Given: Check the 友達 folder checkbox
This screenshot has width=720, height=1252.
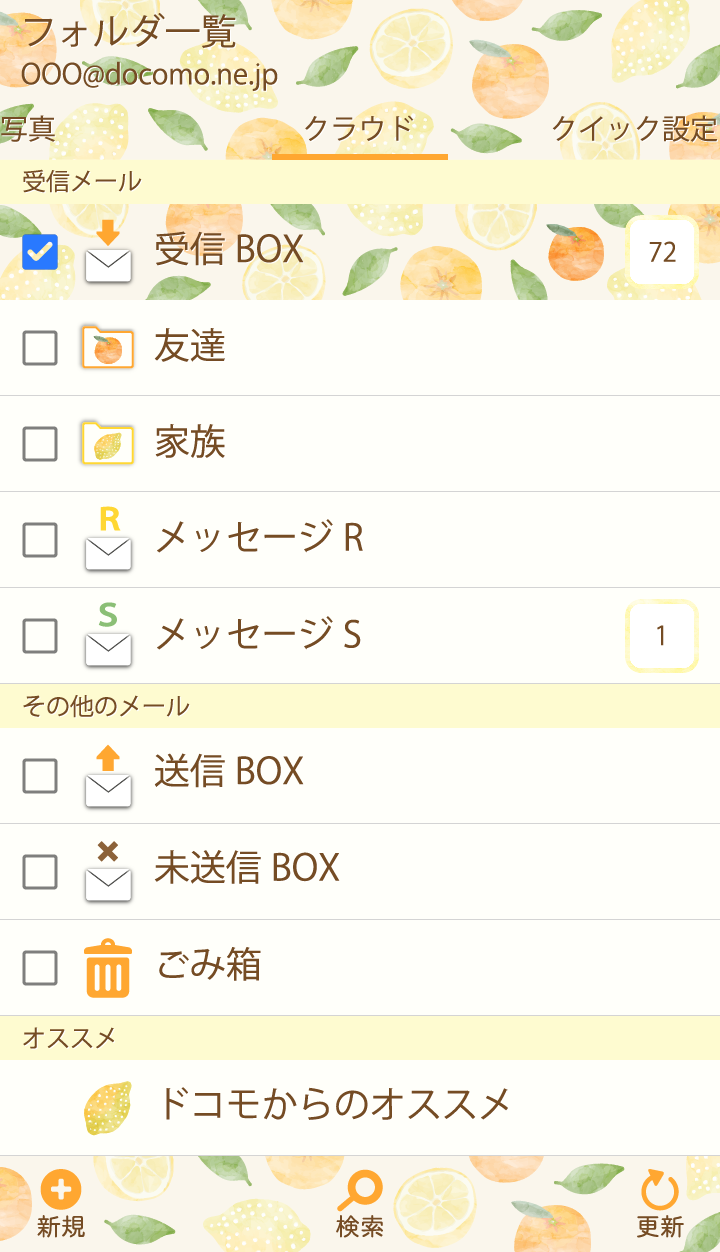Looking at the screenshot, I should click(40, 348).
